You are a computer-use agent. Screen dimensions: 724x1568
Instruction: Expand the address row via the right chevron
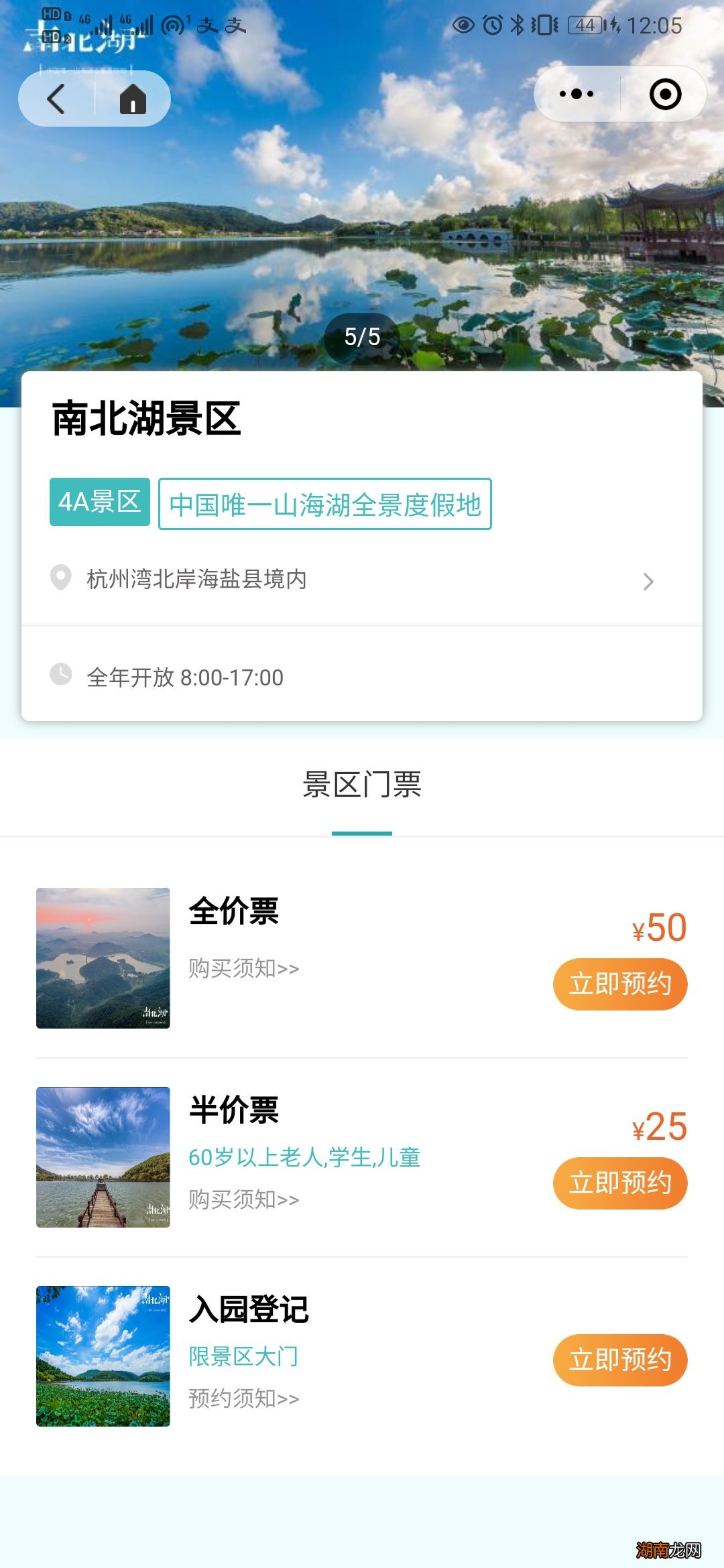[648, 582]
